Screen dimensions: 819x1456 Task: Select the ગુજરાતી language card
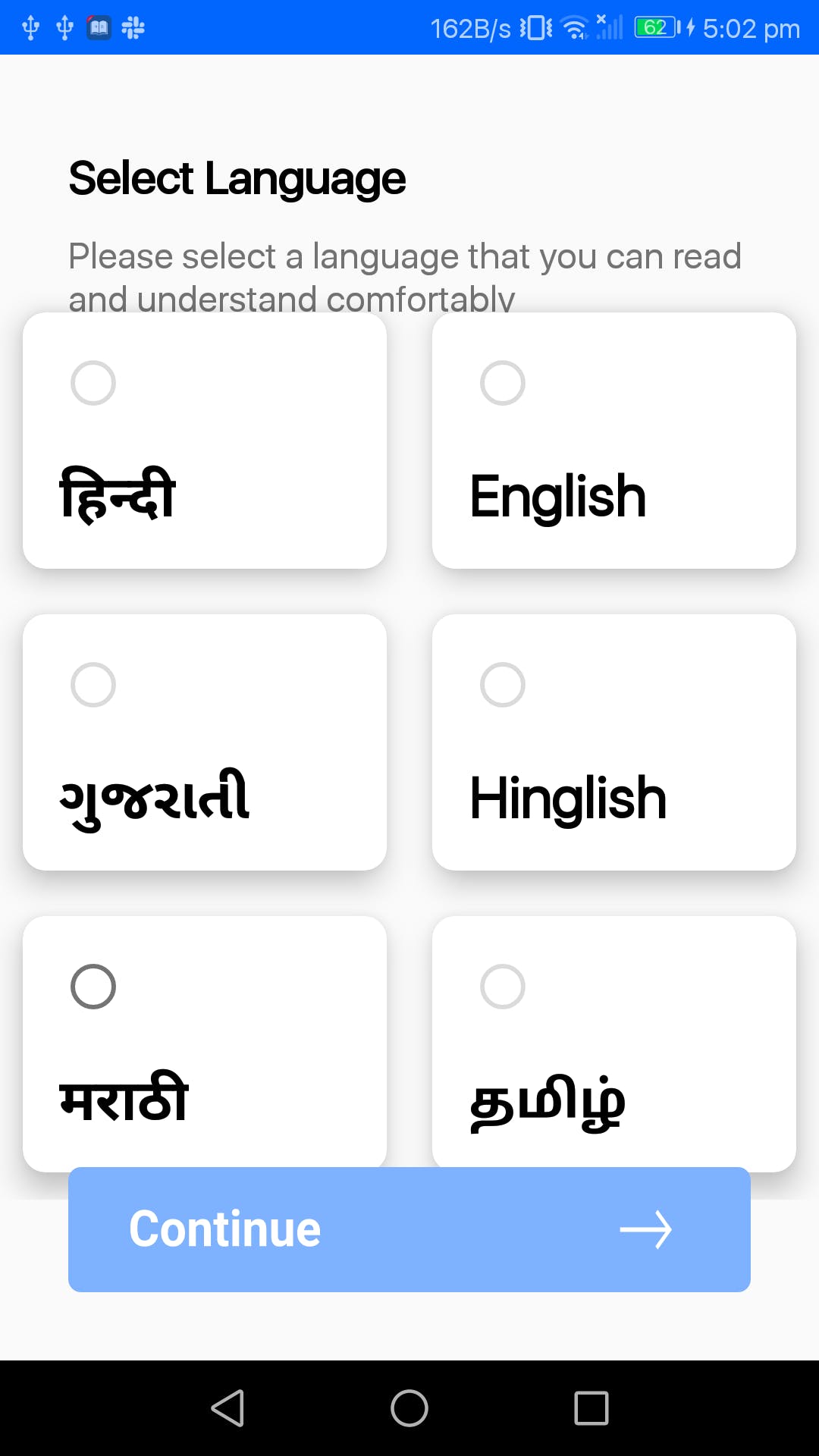click(x=205, y=742)
